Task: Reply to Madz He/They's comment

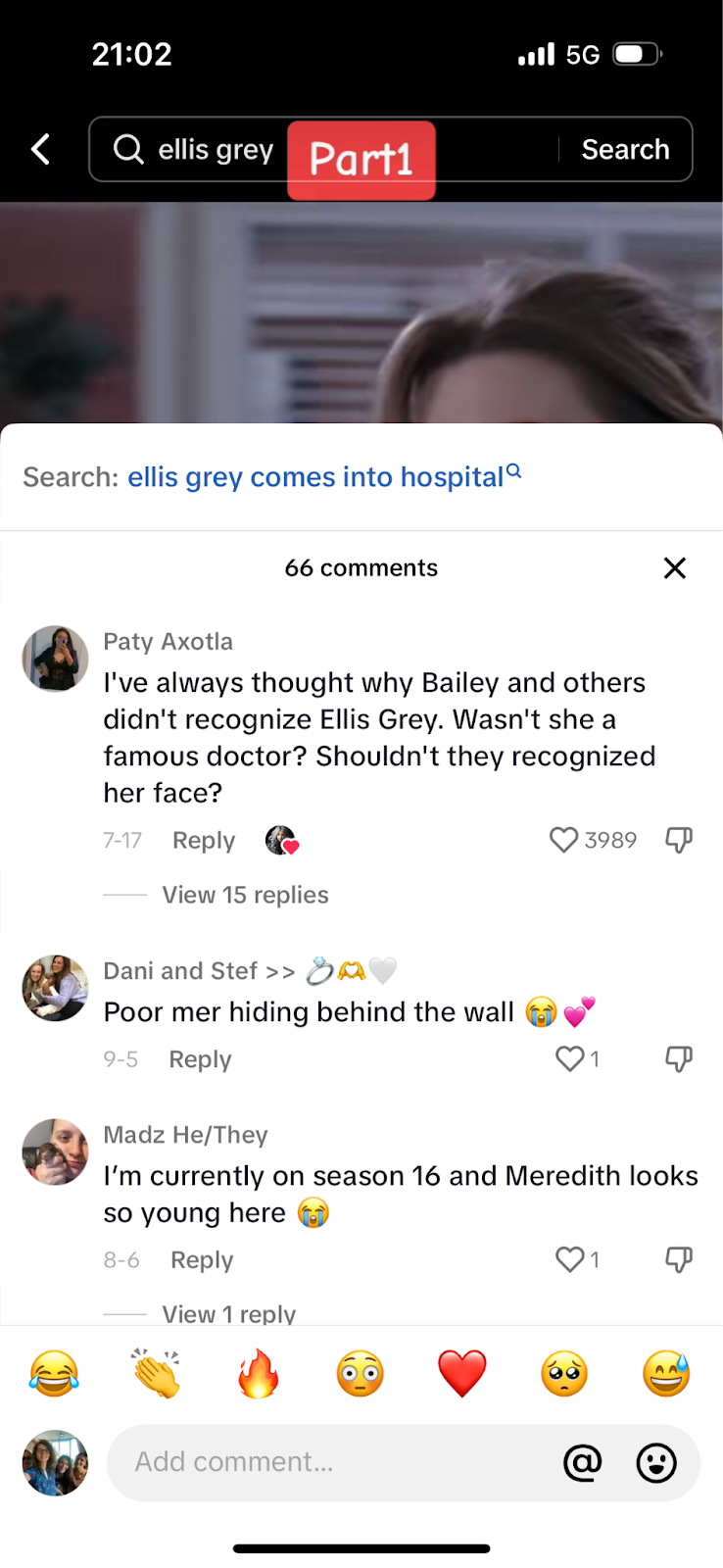Action: point(202,1260)
